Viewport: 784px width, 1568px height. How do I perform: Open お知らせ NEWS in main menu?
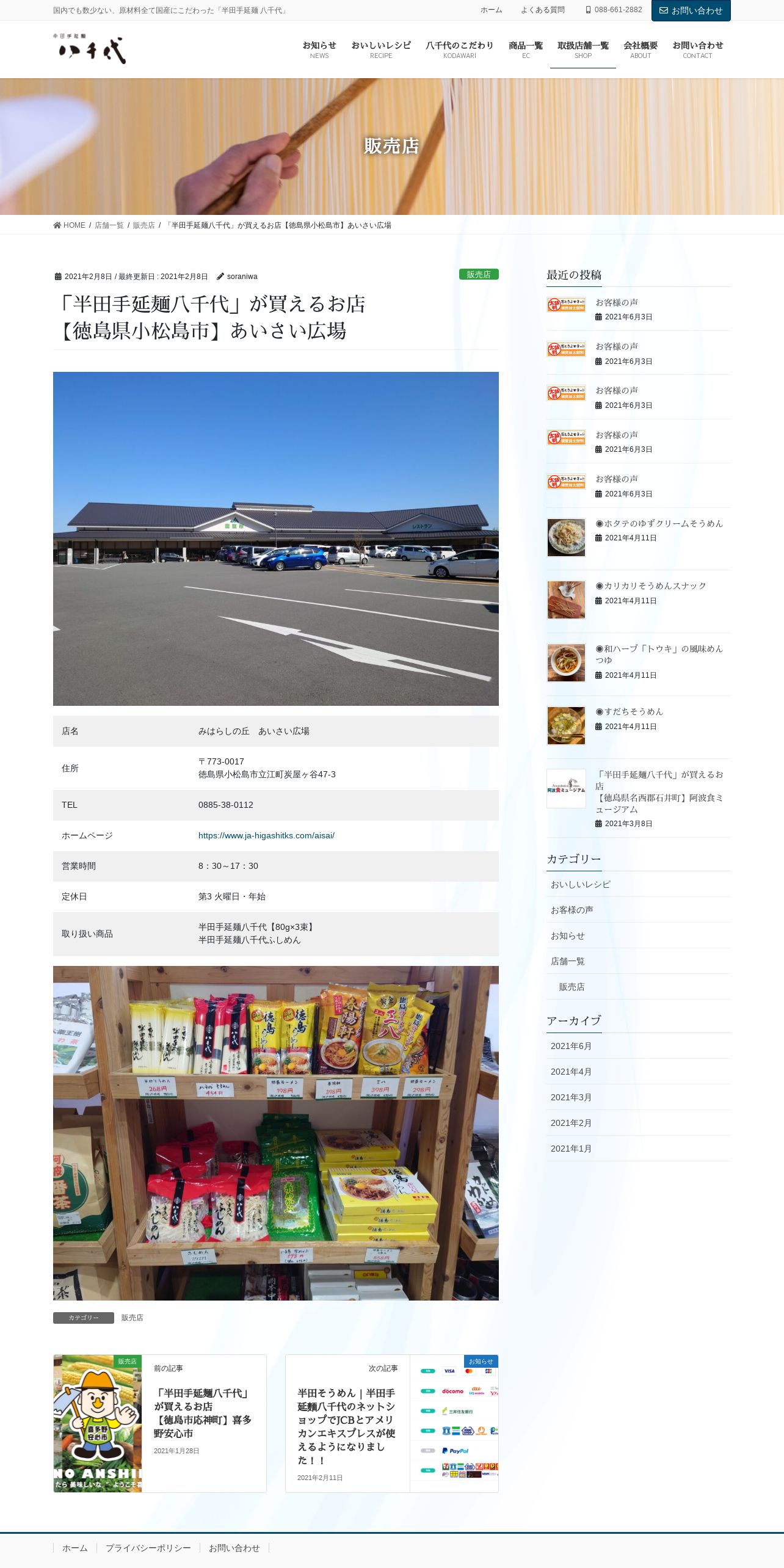point(319,49)
